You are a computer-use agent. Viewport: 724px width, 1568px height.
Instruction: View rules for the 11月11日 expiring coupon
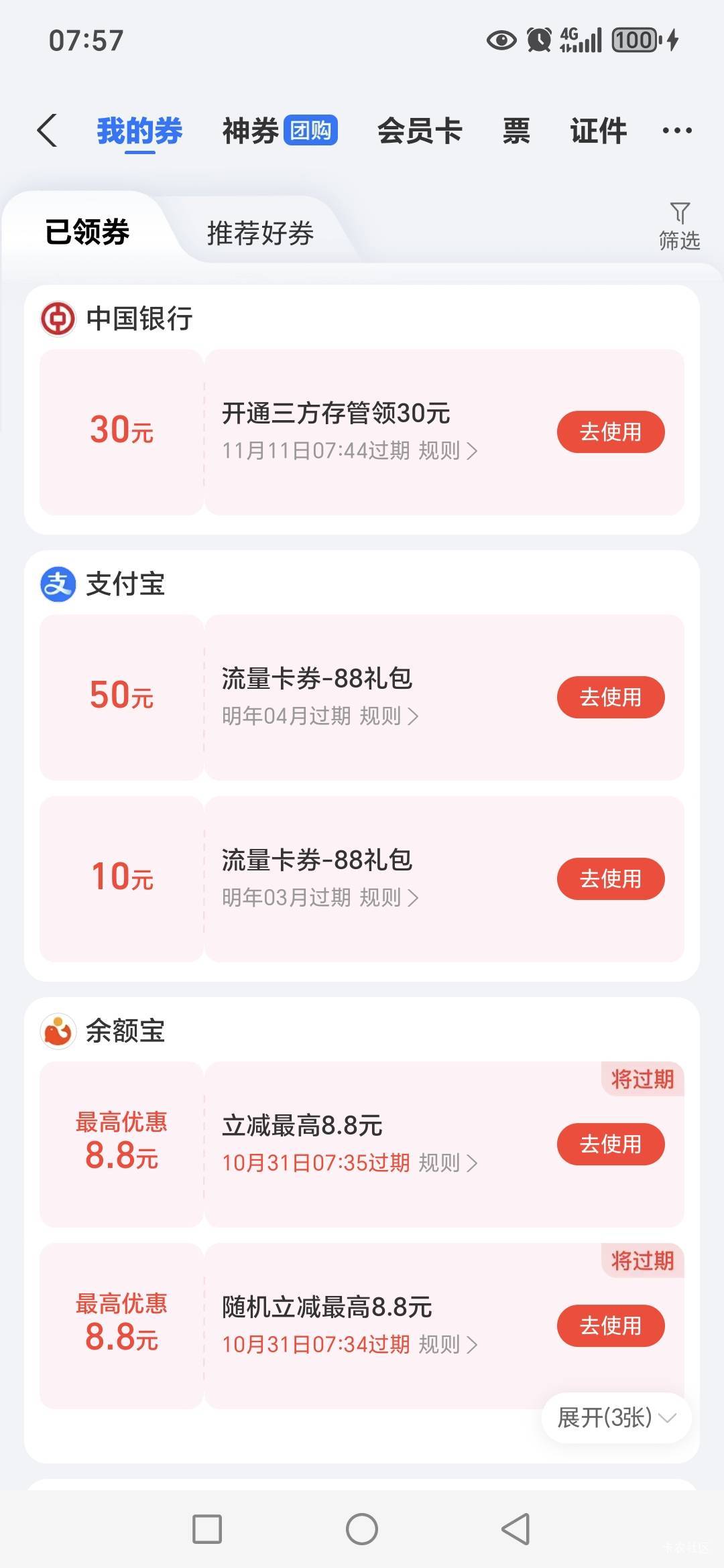click(x=448, y=451)
